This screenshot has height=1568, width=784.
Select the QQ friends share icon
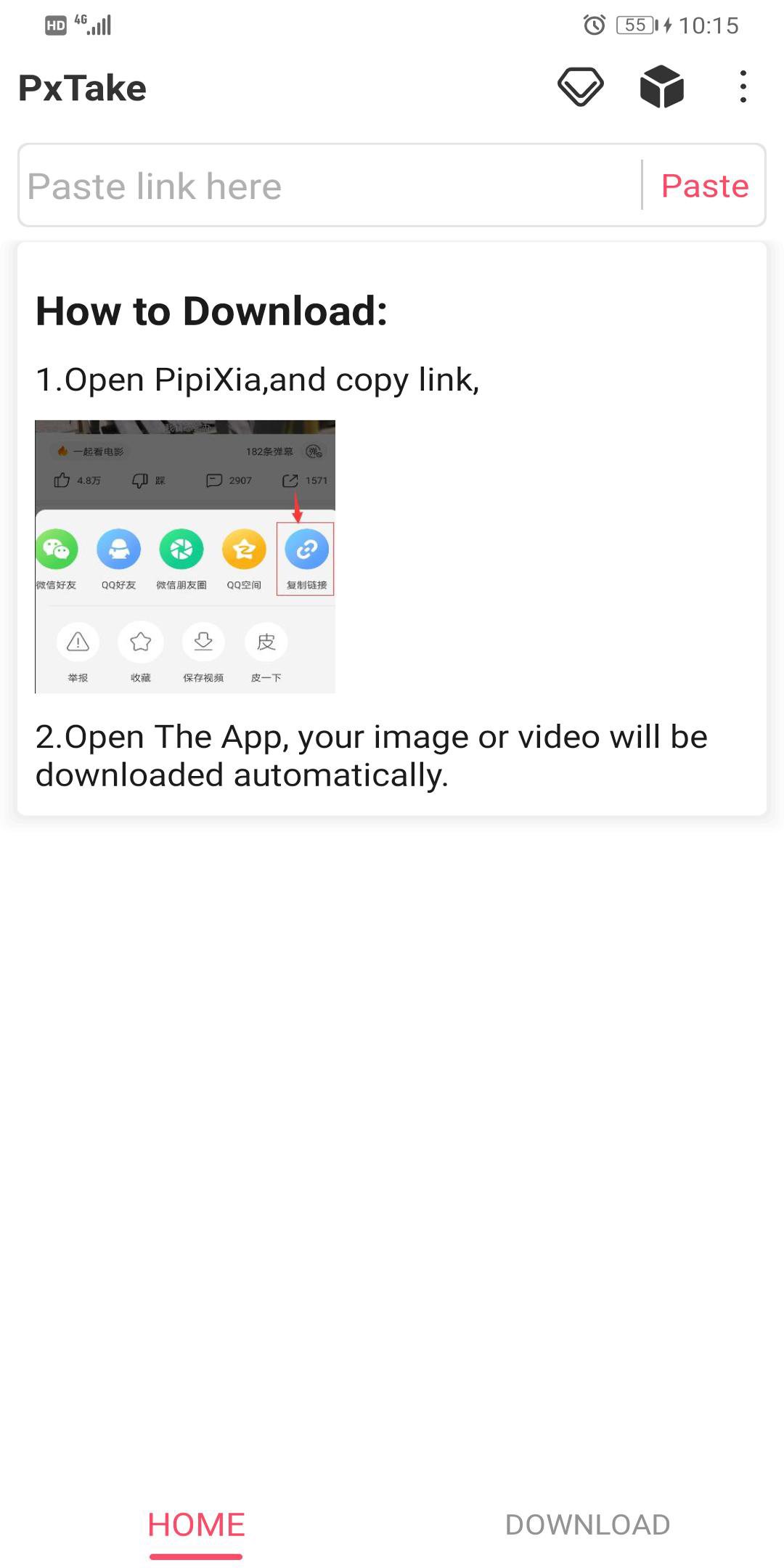point(119,550)
